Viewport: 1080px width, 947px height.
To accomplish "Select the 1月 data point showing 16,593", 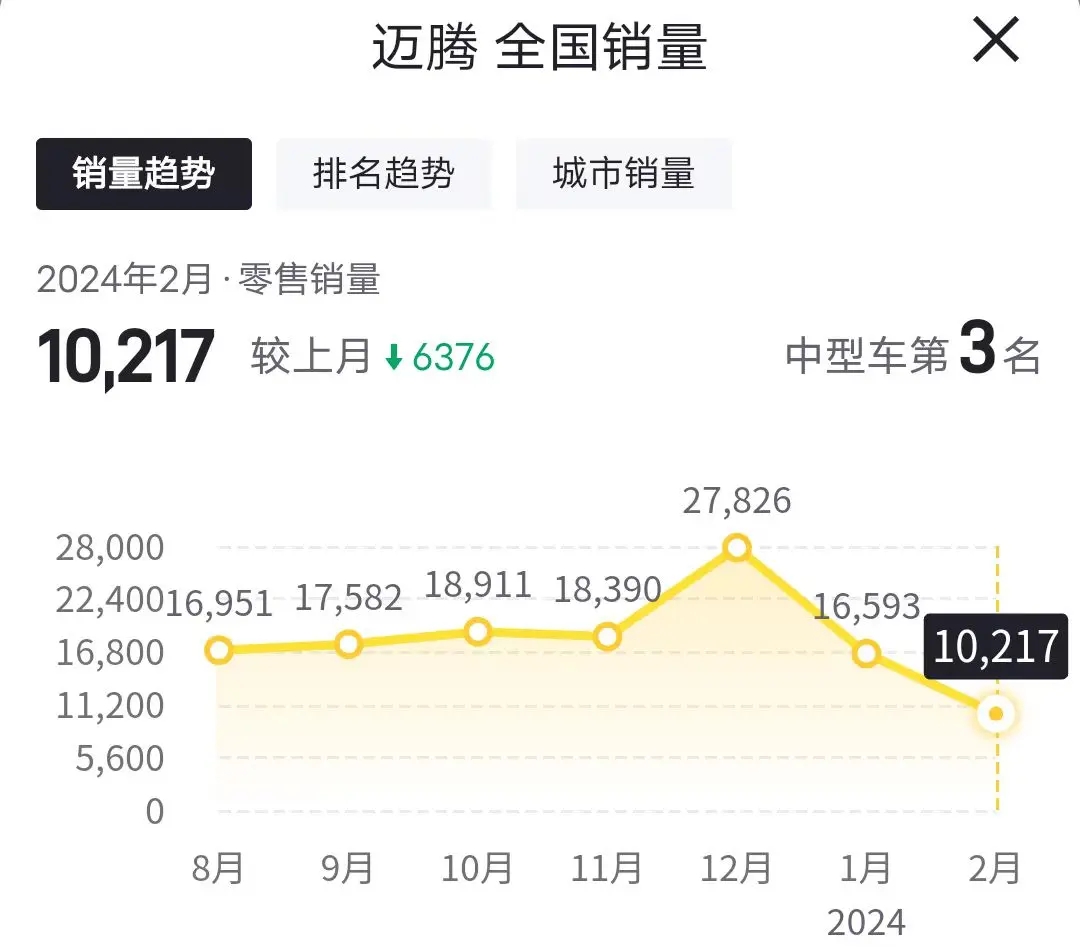I will click(x=866, y=653).
